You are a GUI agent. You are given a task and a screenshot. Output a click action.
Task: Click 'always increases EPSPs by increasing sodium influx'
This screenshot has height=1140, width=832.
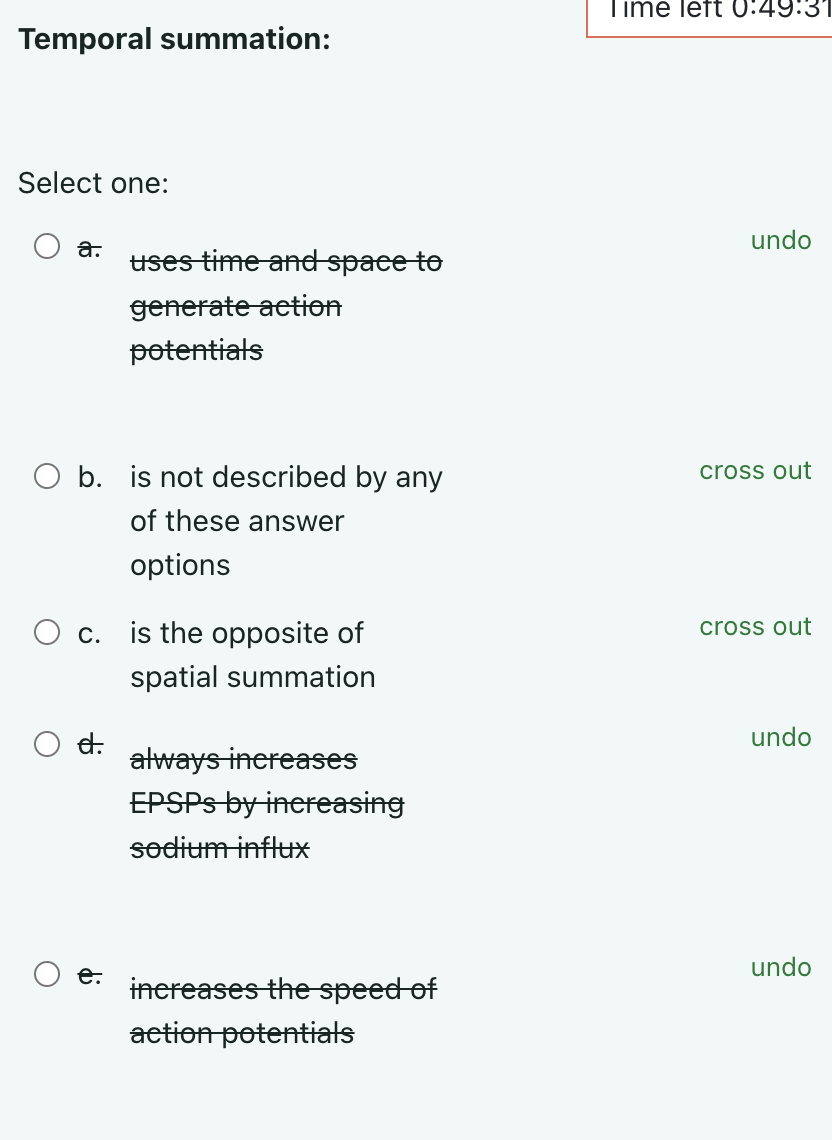point(267,803)
